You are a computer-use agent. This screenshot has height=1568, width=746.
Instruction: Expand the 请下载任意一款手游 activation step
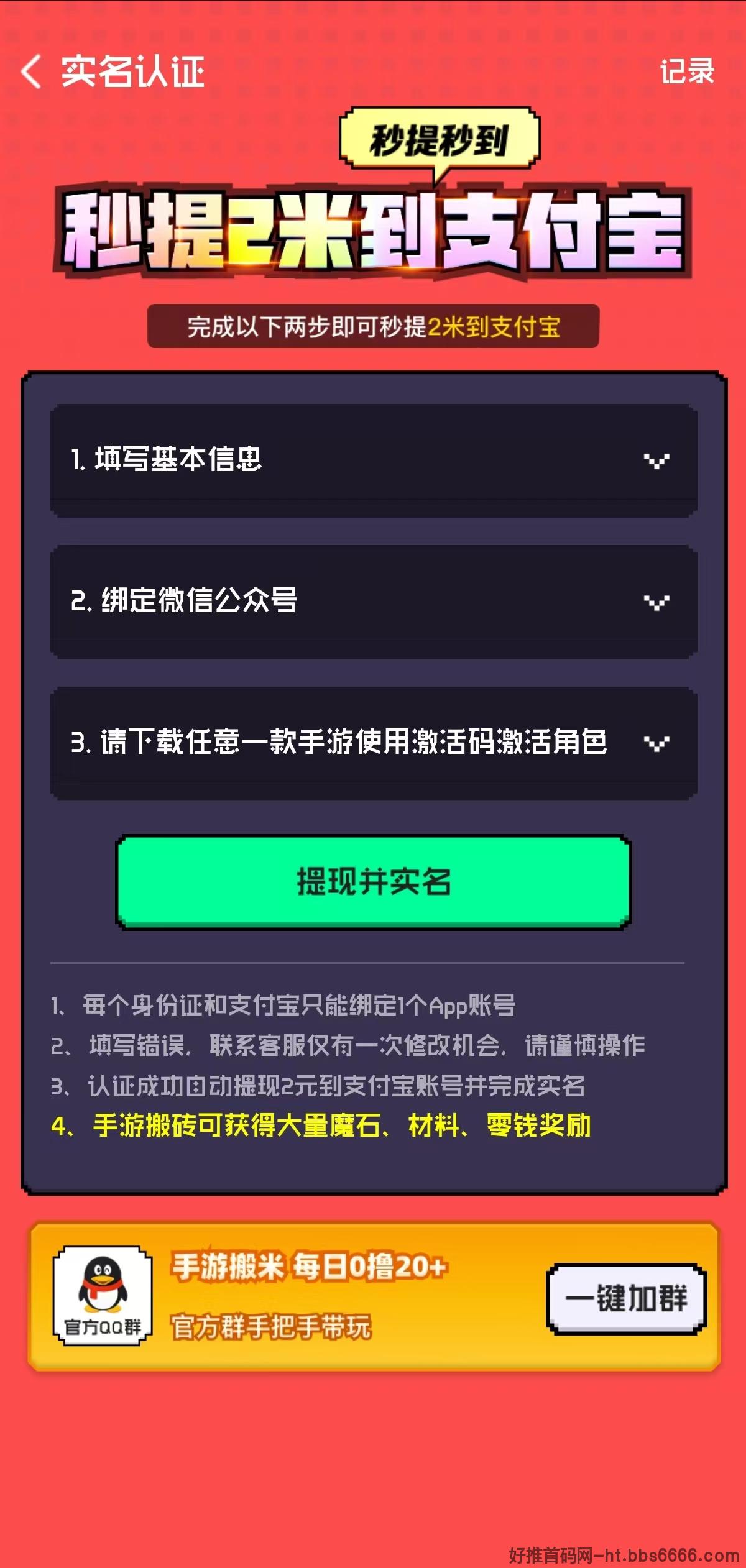(374, 743)
